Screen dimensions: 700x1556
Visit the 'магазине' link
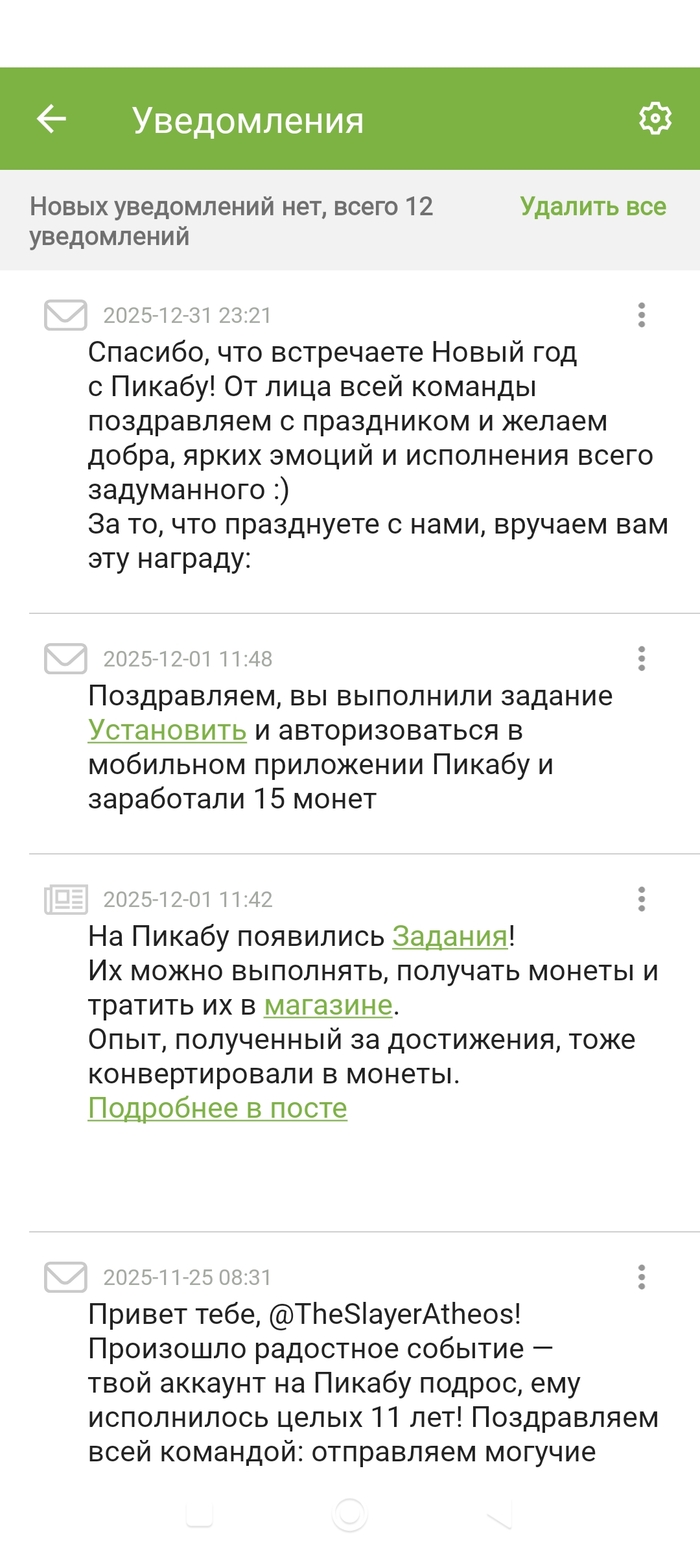pyautogui.click(x=328, y=1005)
